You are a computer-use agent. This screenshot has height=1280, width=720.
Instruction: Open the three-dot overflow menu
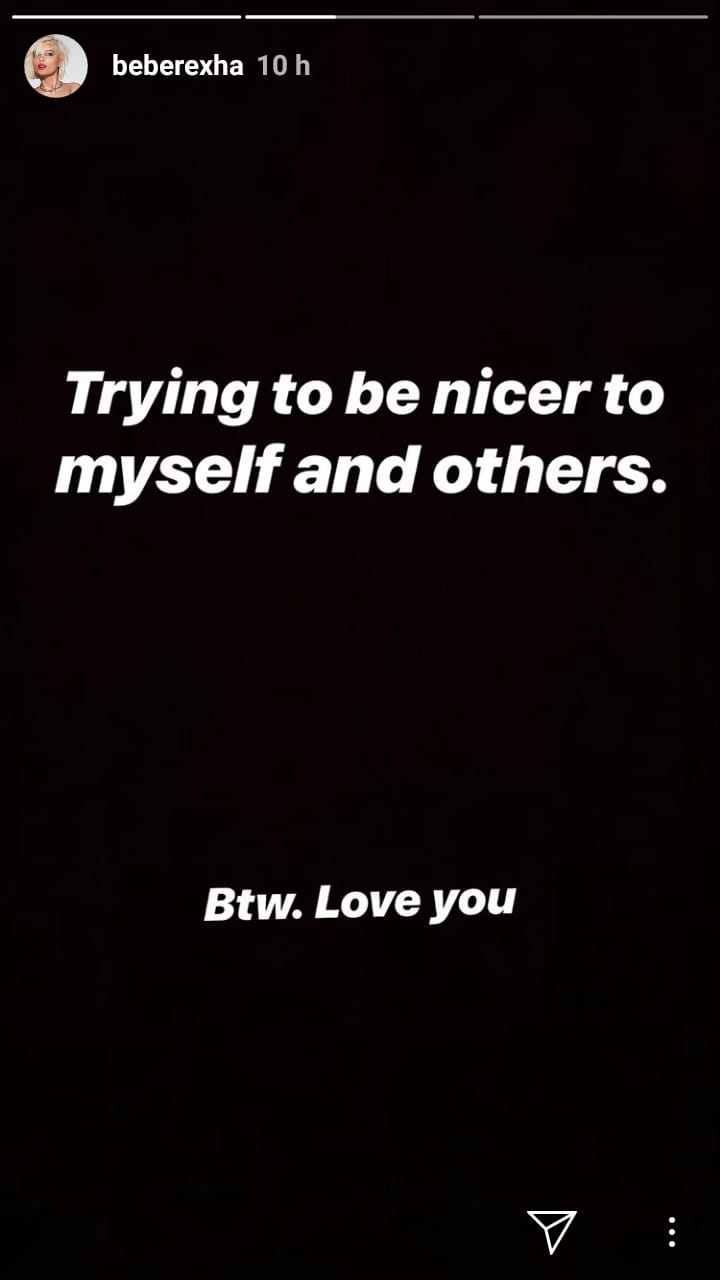tap(672, 1232)
